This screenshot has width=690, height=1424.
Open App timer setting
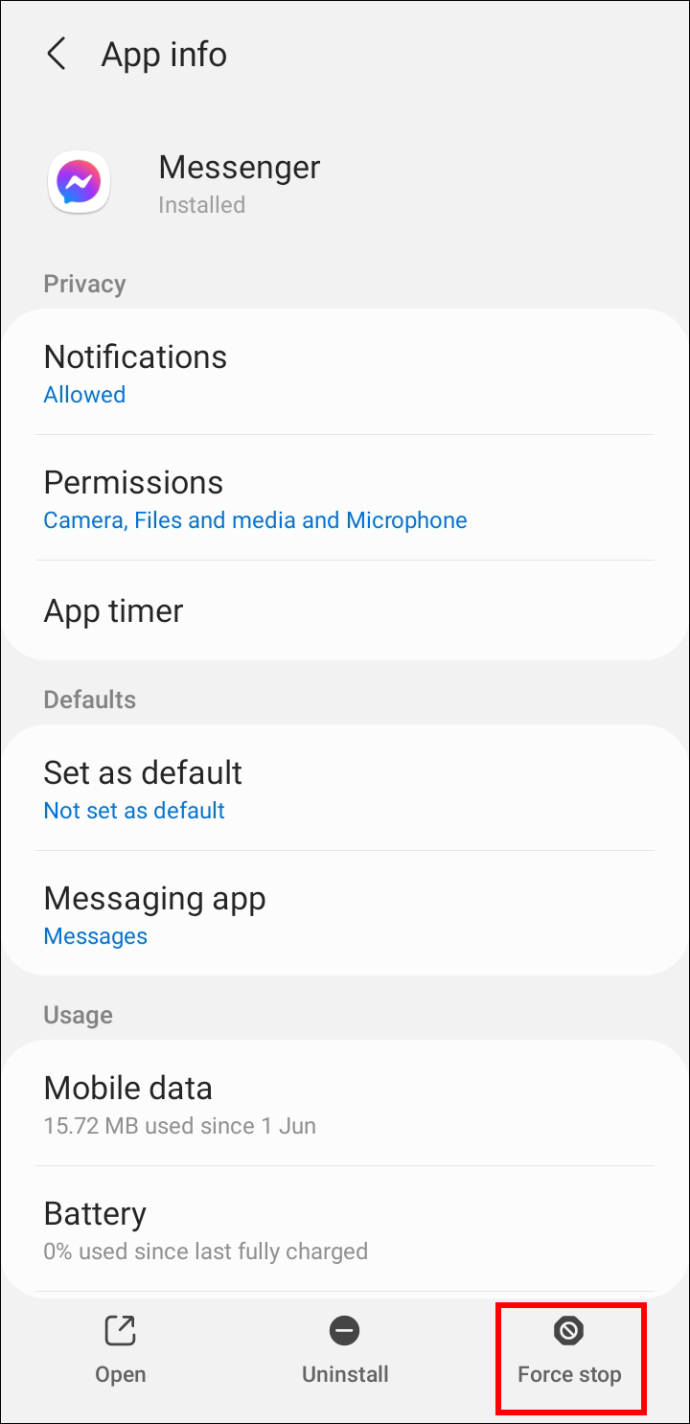[x=345, y=611]
